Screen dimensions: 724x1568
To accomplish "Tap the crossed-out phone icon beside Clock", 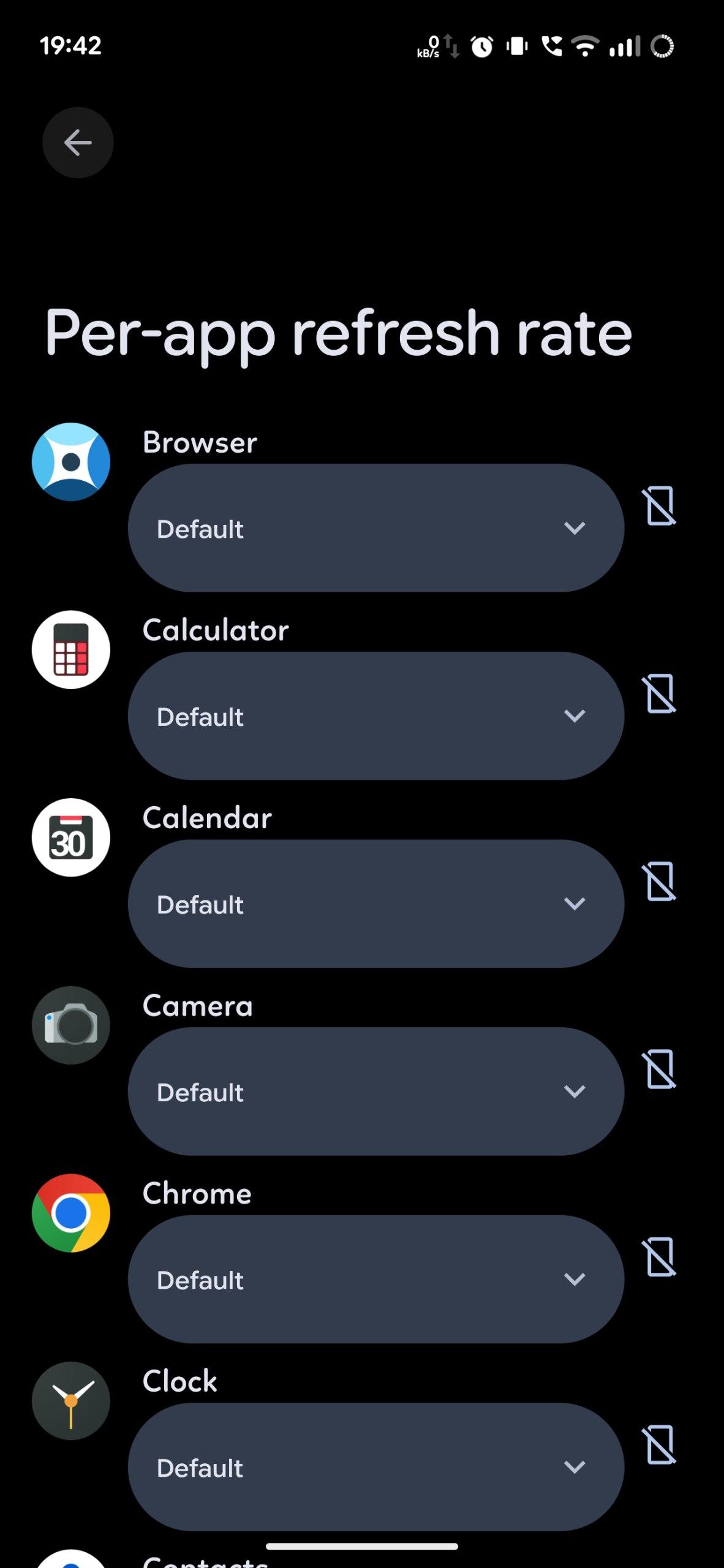I will pos(660,1445).
